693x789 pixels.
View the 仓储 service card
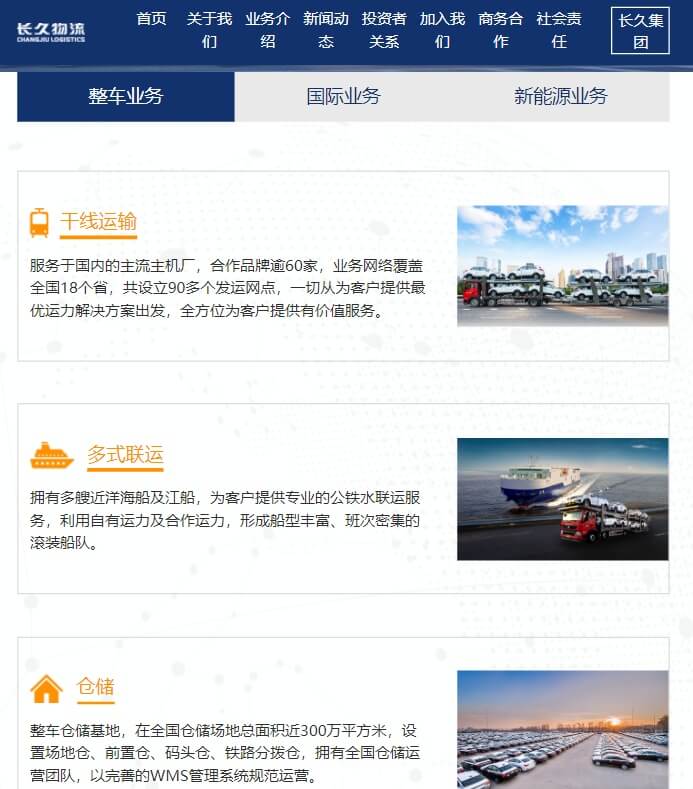pyautogui.click(x=95, y=687)
